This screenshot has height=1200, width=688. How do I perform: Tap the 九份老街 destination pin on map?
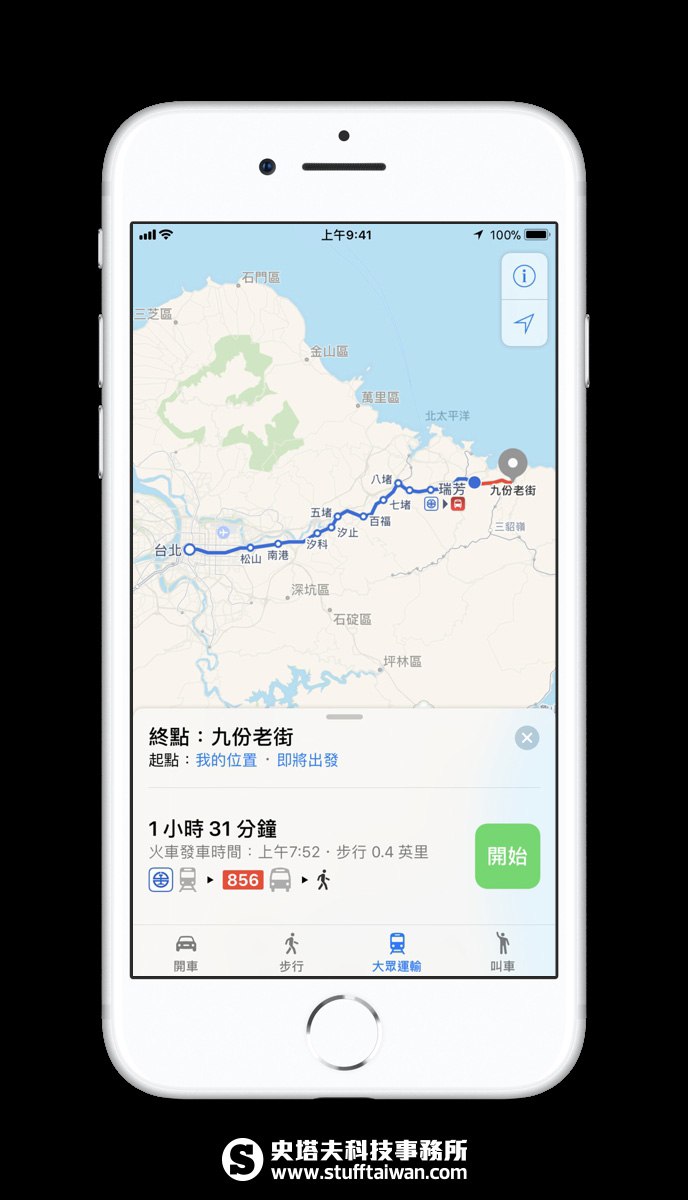513,464
